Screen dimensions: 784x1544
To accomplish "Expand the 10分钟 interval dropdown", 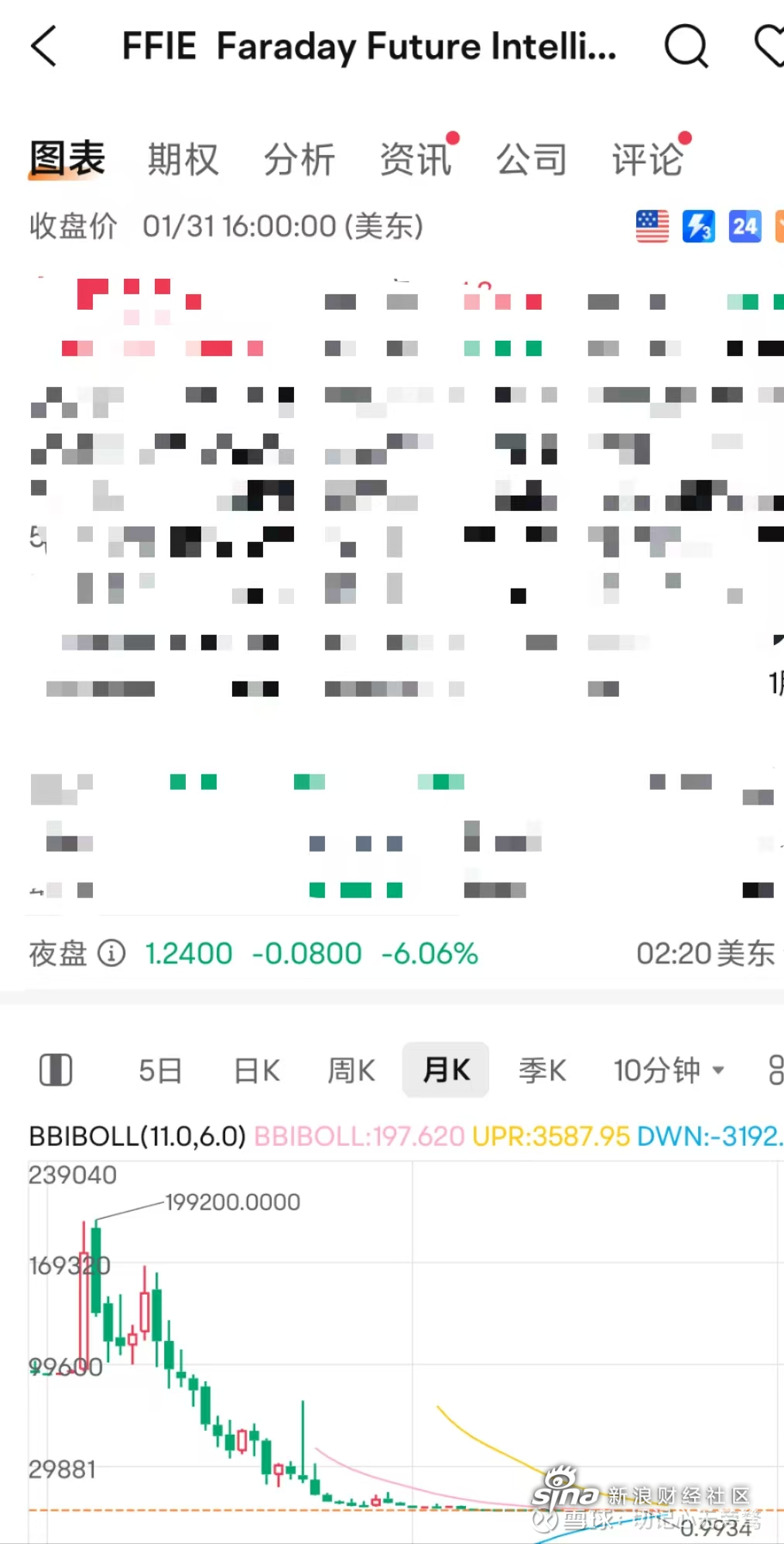I will pos(669,1070).
